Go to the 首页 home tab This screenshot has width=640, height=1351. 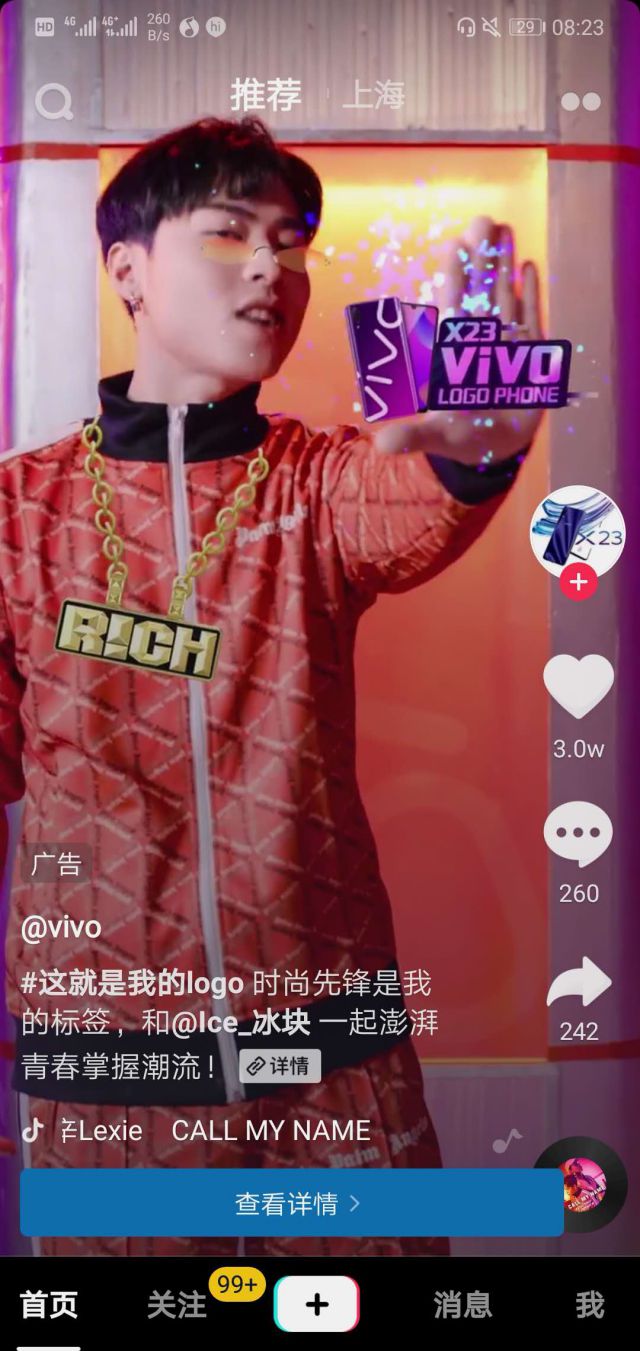[x=49, y=1305]
